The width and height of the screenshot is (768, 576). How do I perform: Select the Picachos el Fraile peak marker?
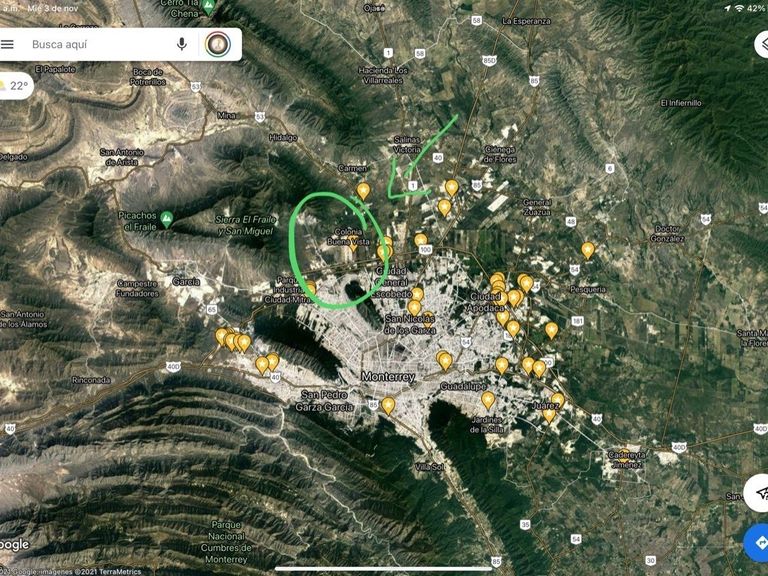click(x=167, y=218)
